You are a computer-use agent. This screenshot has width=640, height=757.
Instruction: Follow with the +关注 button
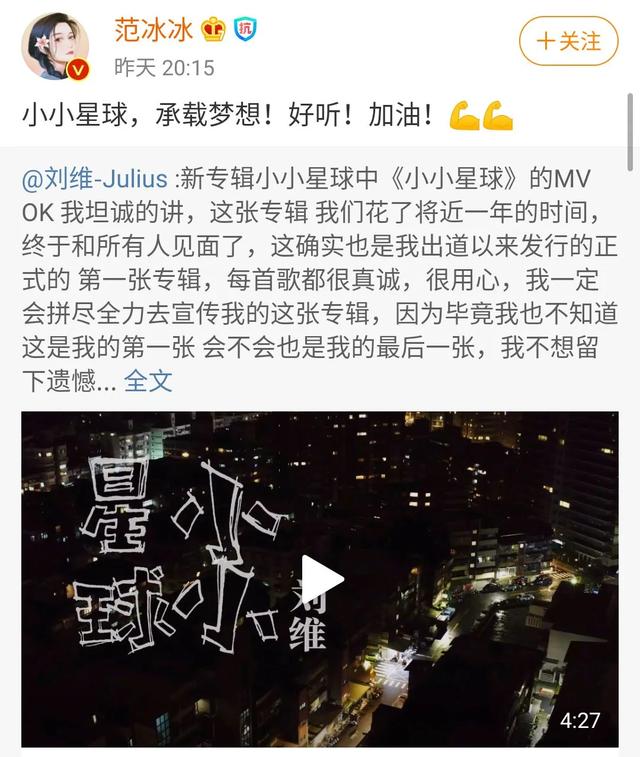coord(569,41)
